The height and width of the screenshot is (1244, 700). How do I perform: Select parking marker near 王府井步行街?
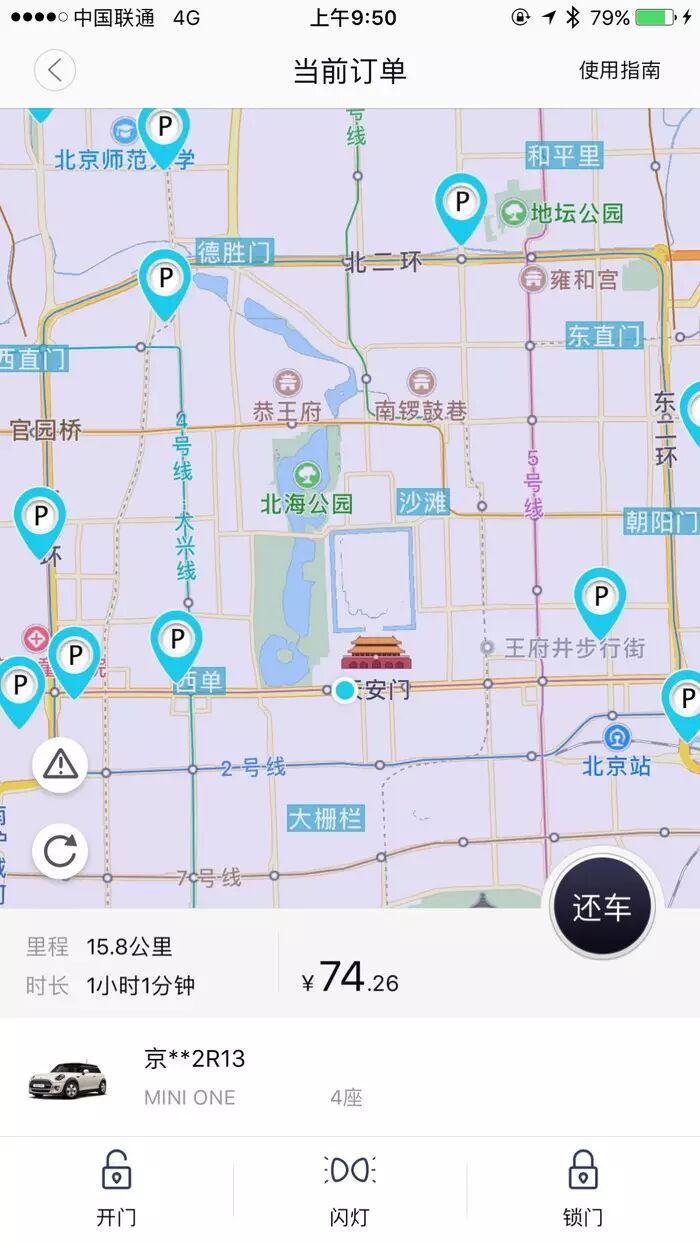(x=600, y=600)
